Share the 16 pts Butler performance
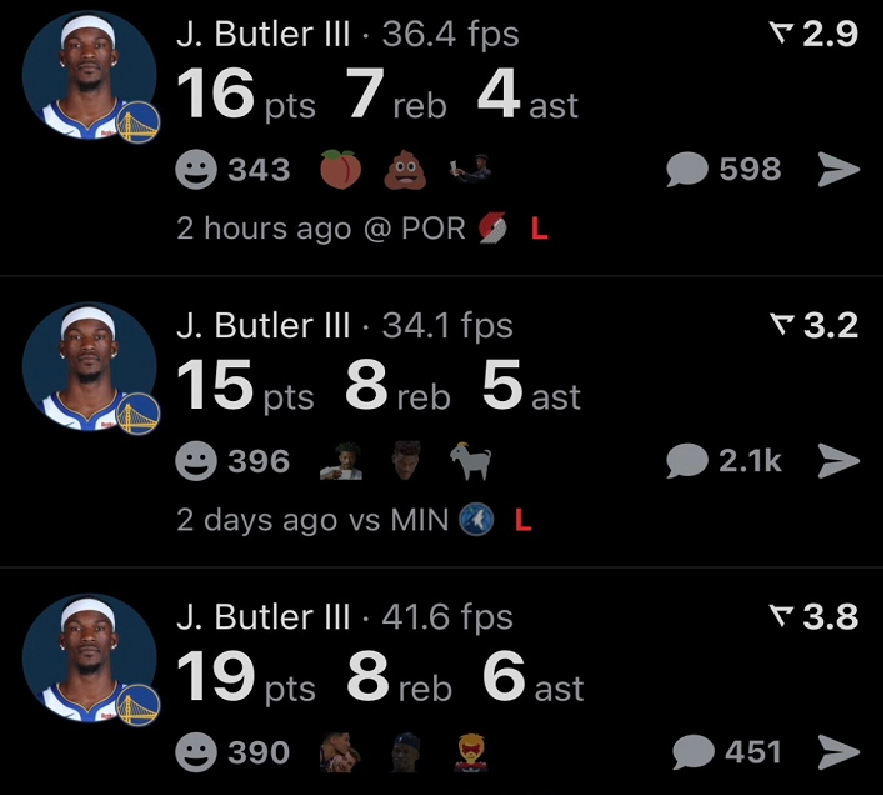883x795 pixels. 838,170
